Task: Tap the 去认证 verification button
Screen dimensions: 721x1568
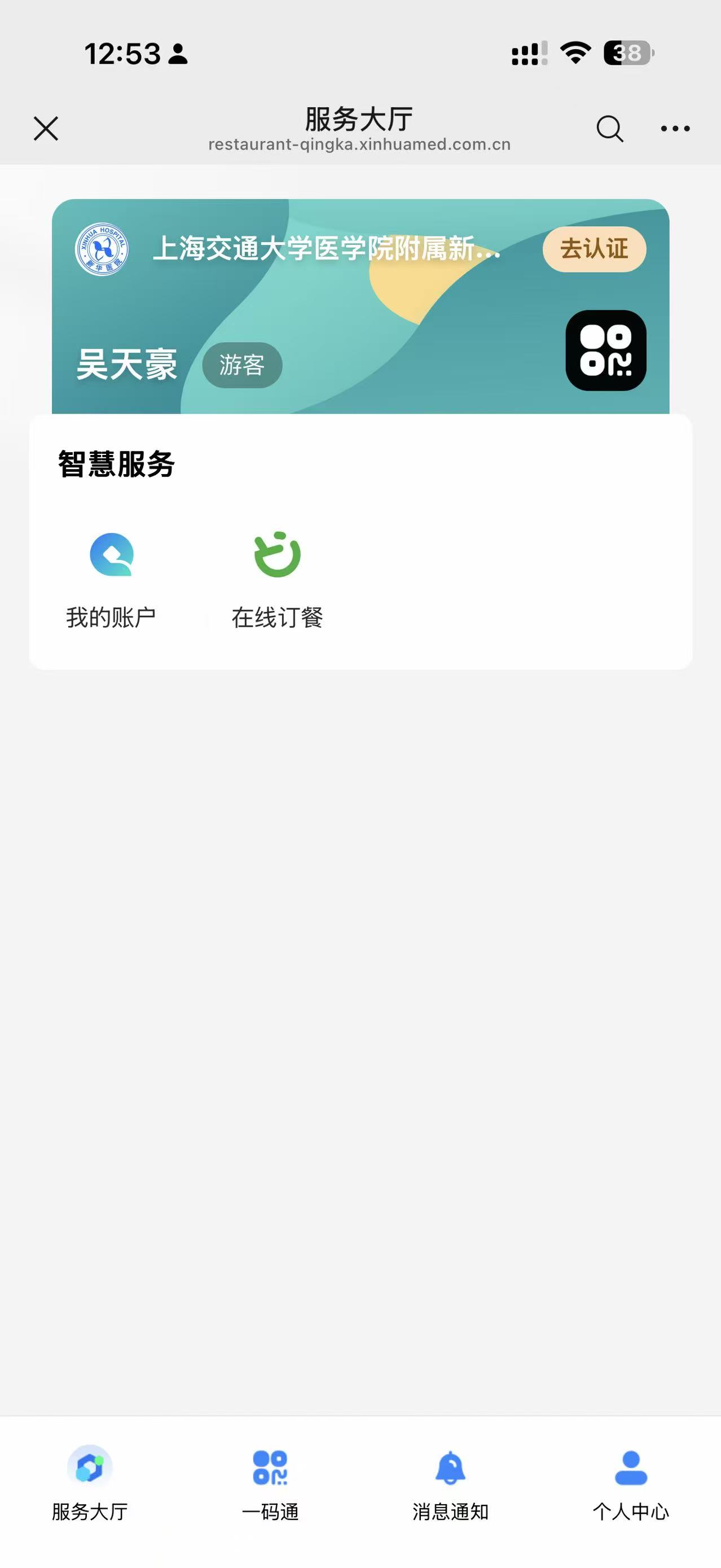Action: (595, 248)
